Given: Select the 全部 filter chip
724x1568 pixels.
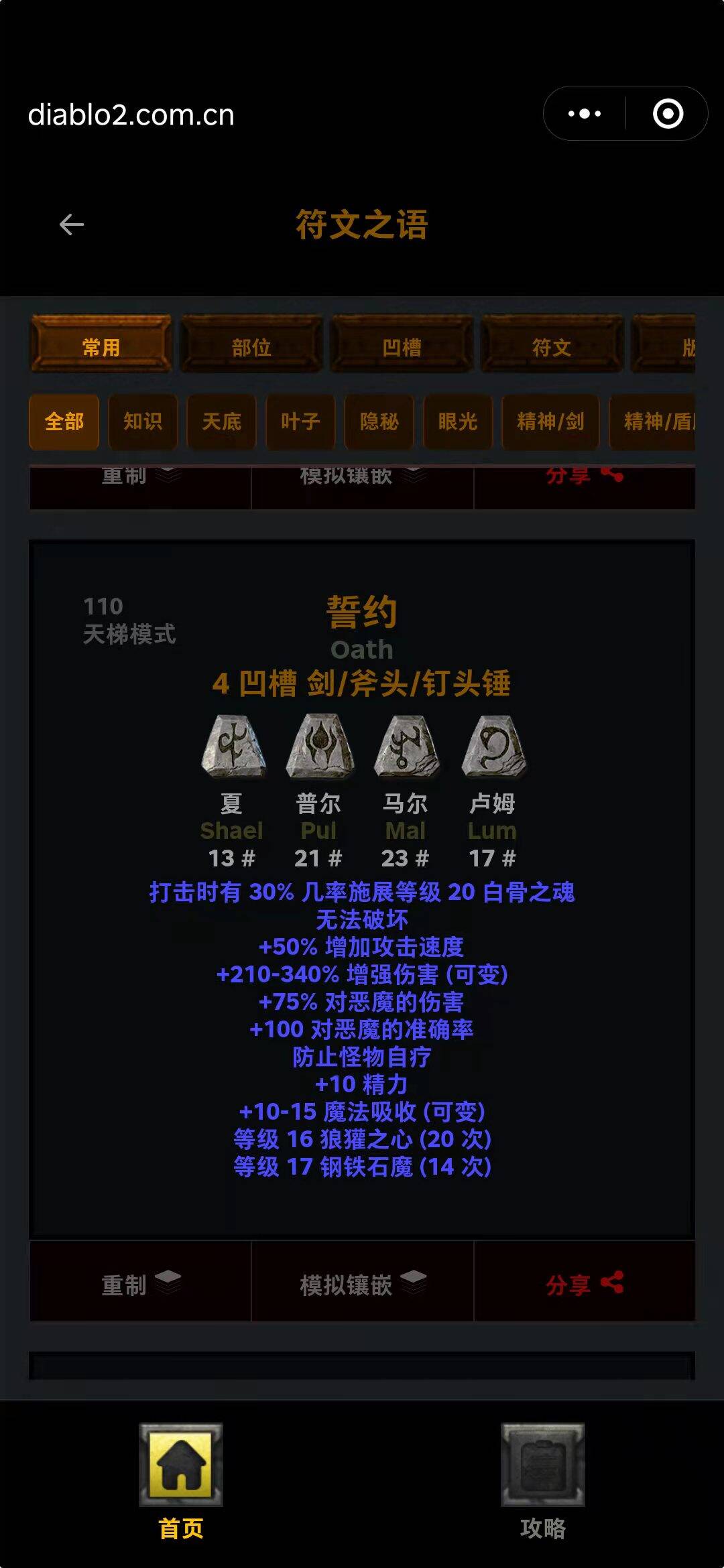Looking at the screenshot, I should pyautogui.click(x=64, y=421).
